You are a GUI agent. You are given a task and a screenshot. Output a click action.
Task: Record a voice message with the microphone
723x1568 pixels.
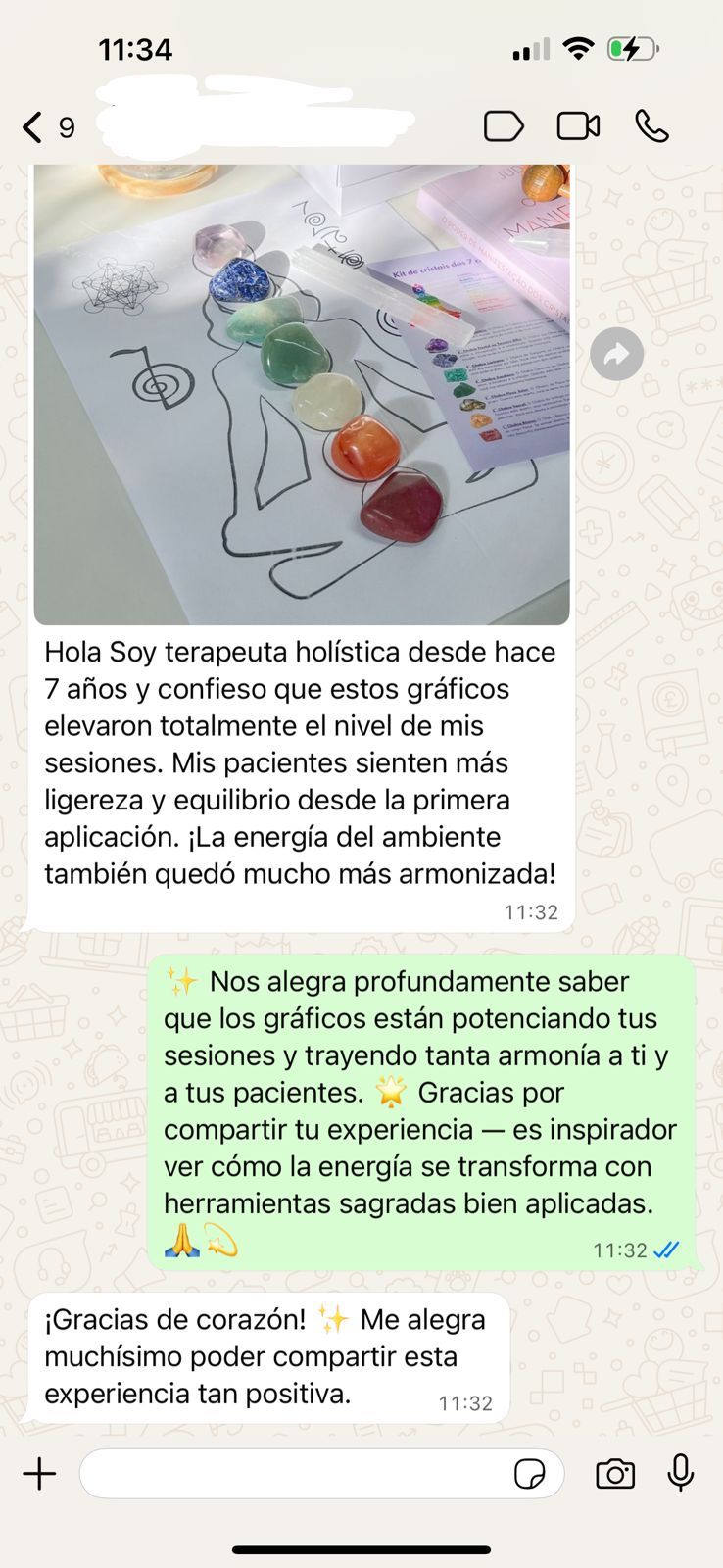pyautogui.click(x=681, y=1474)
